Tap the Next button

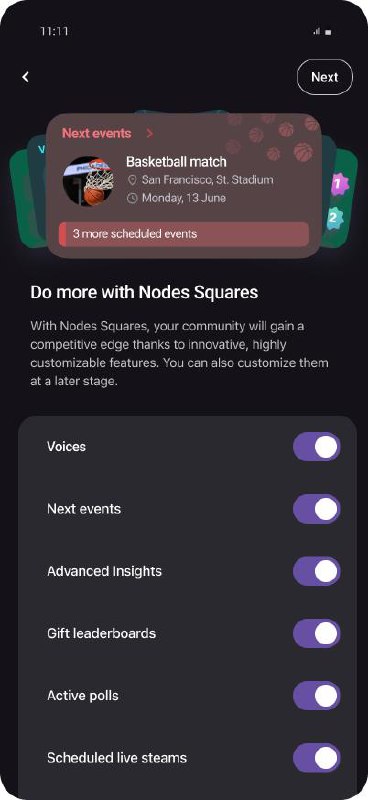pyautogui.click(x=325, y=77)
